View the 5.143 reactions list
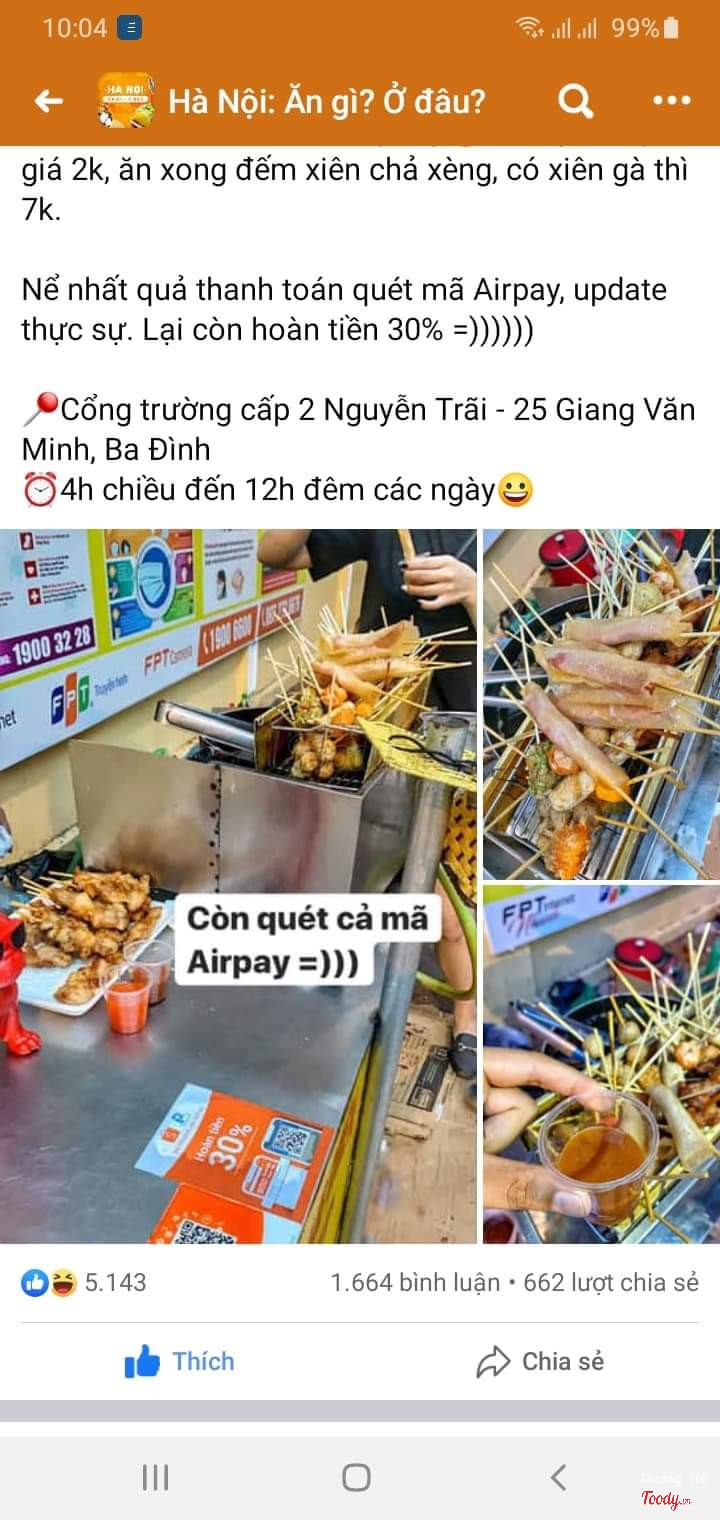Image resolution: width=720 pixels, height=1520 pixels. click(x=84, y=1282)
